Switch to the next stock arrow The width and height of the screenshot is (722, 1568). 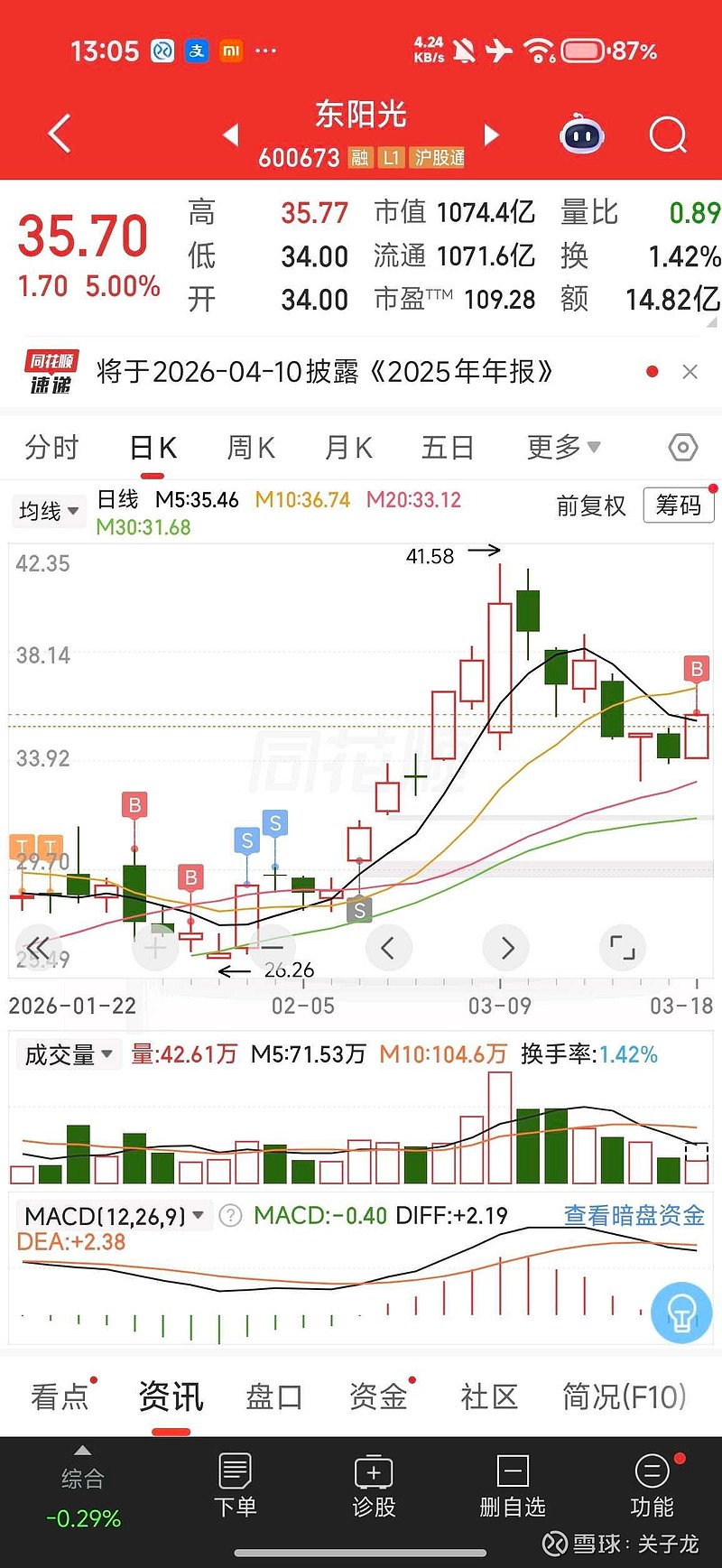coord(492,135)
